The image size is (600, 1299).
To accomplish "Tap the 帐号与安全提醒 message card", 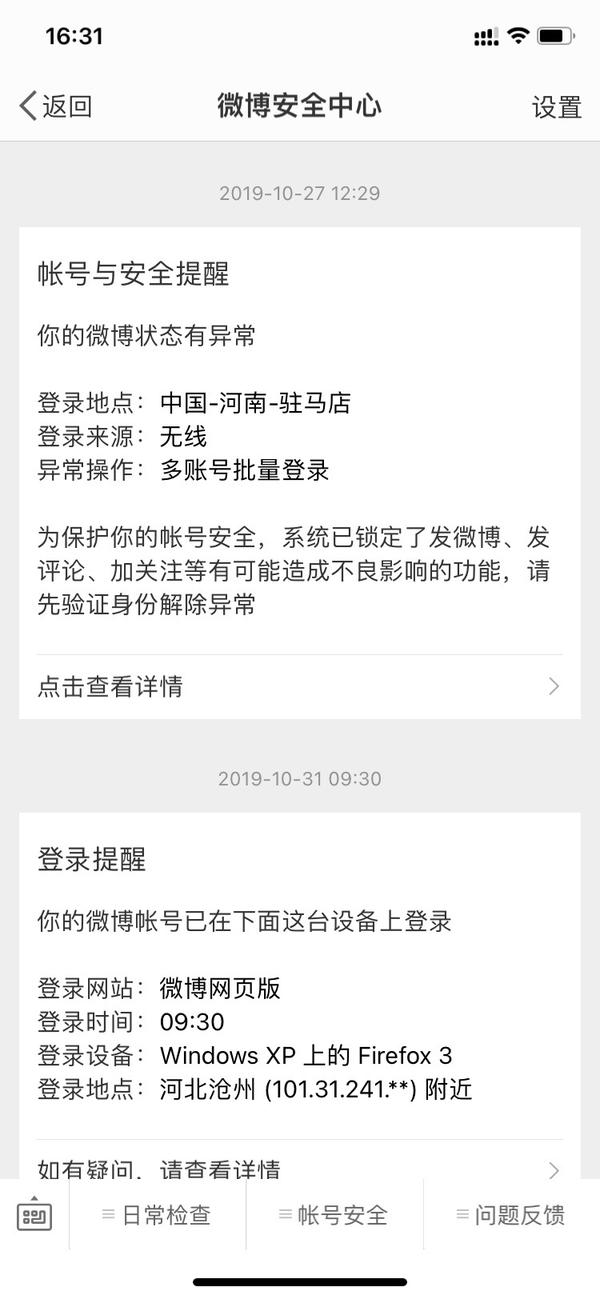I will coord(300,473).
